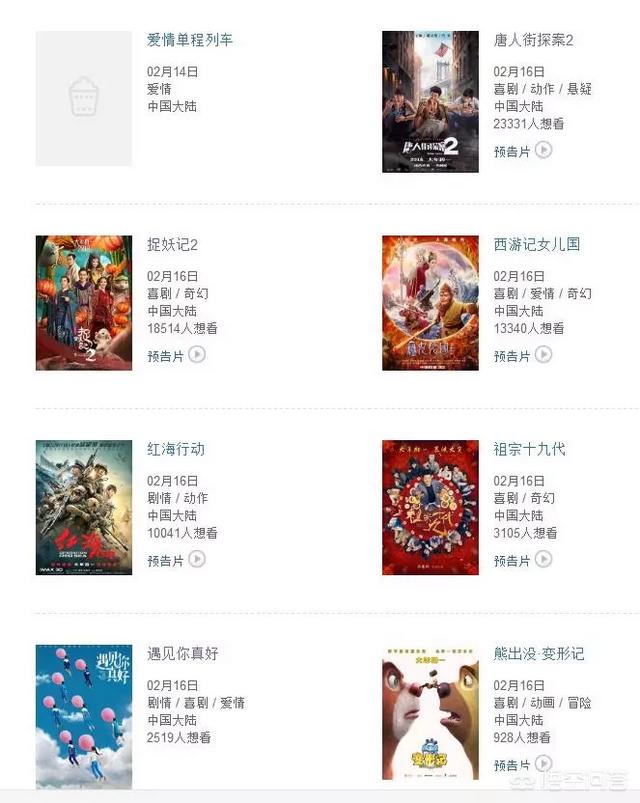This screenshot has width=640, height=803.
Task: Open the 西游记女儿国 poster
Action: tap(430, 303)
